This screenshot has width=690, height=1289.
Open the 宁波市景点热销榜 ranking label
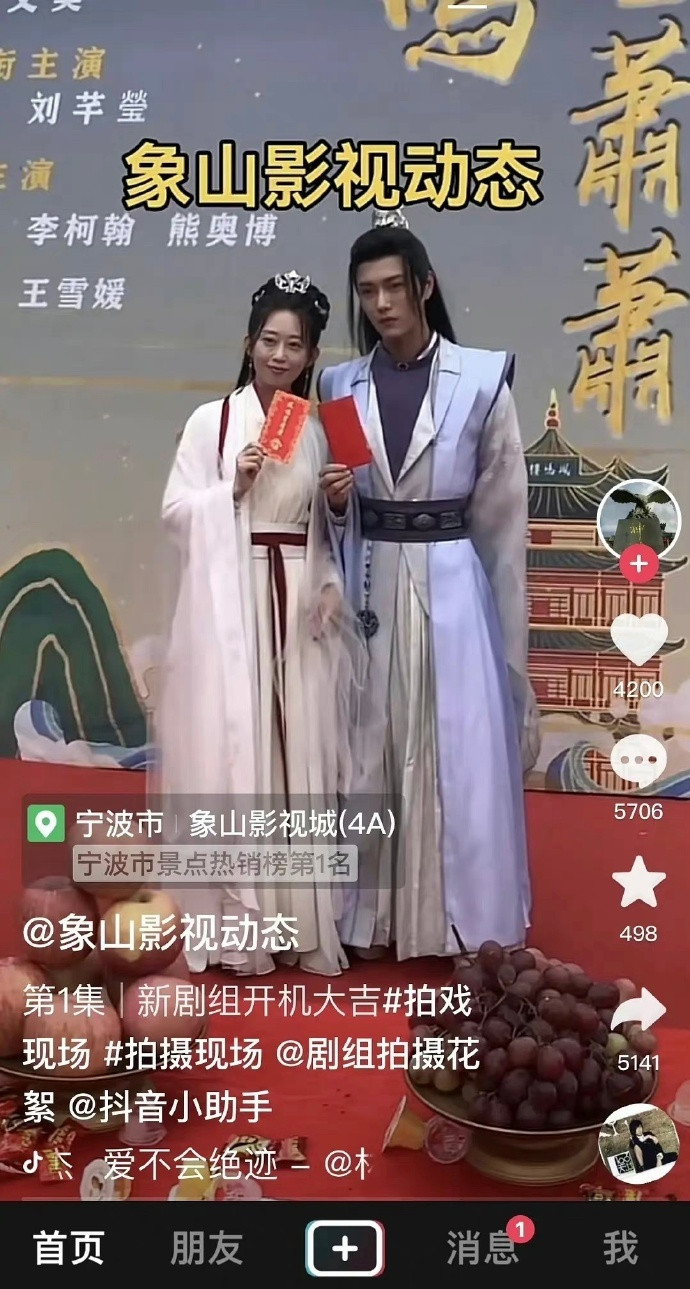click(x=214, y=863)
